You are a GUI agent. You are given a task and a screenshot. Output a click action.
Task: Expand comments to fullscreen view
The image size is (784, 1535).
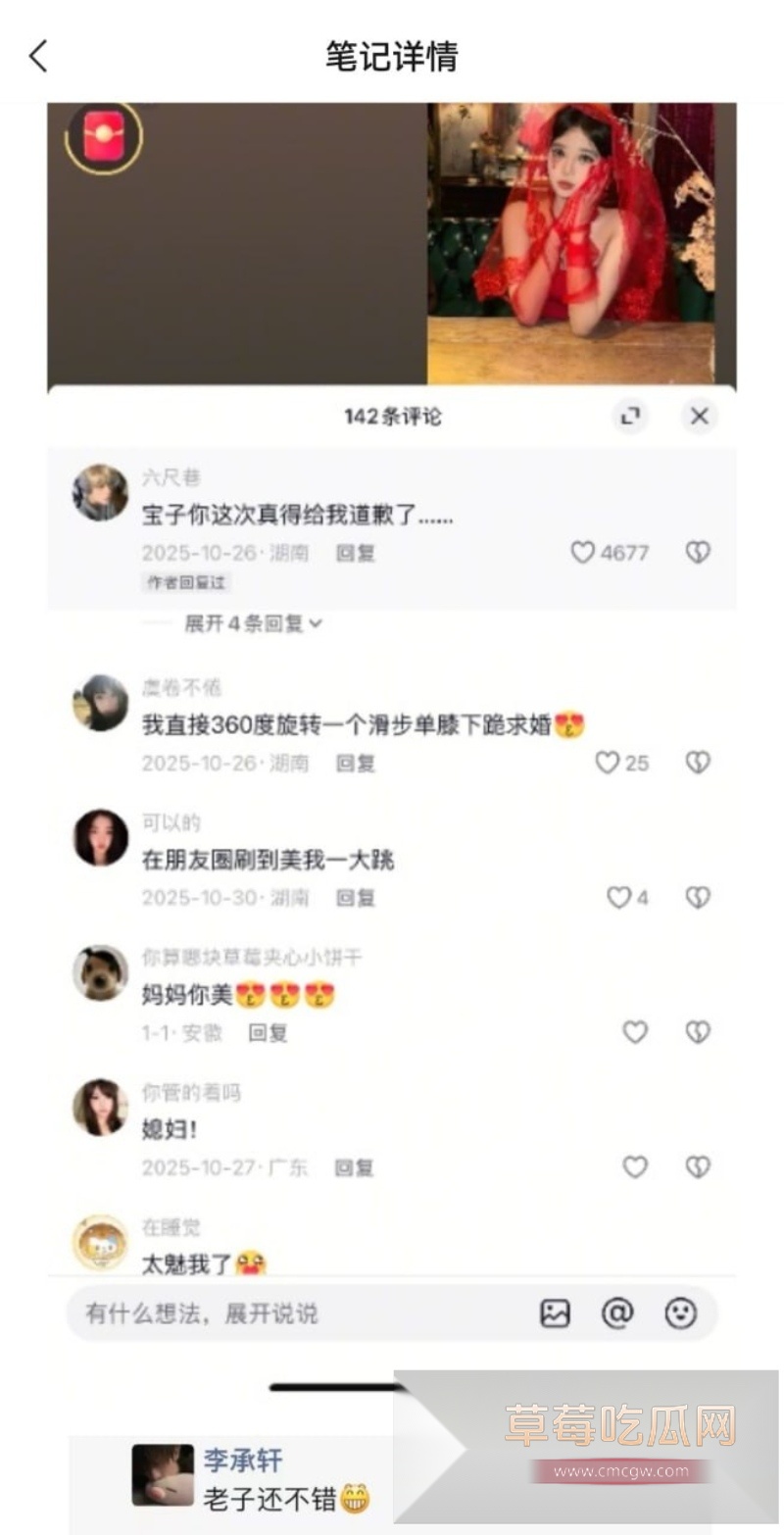[632, 417]
